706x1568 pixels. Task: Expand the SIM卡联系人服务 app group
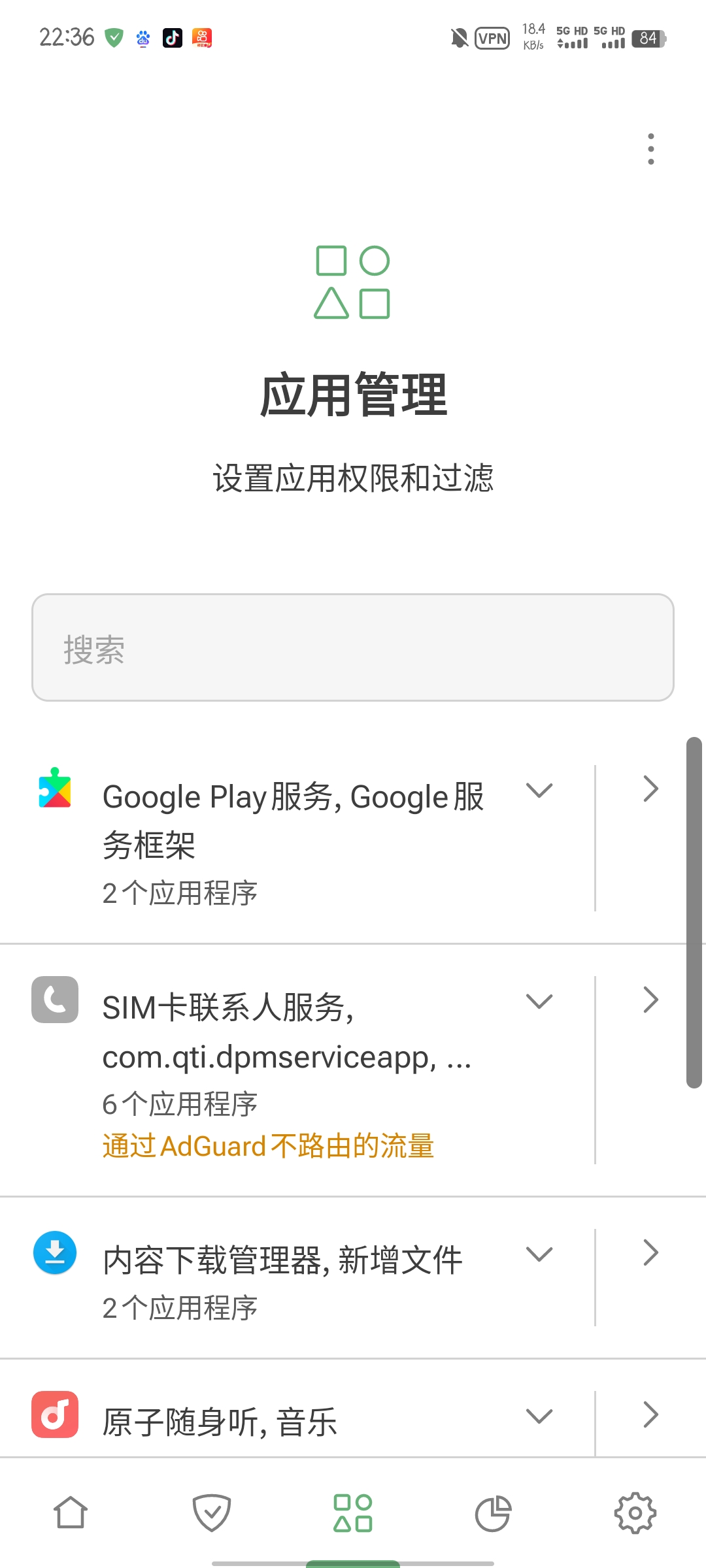tap(539, 1002)
